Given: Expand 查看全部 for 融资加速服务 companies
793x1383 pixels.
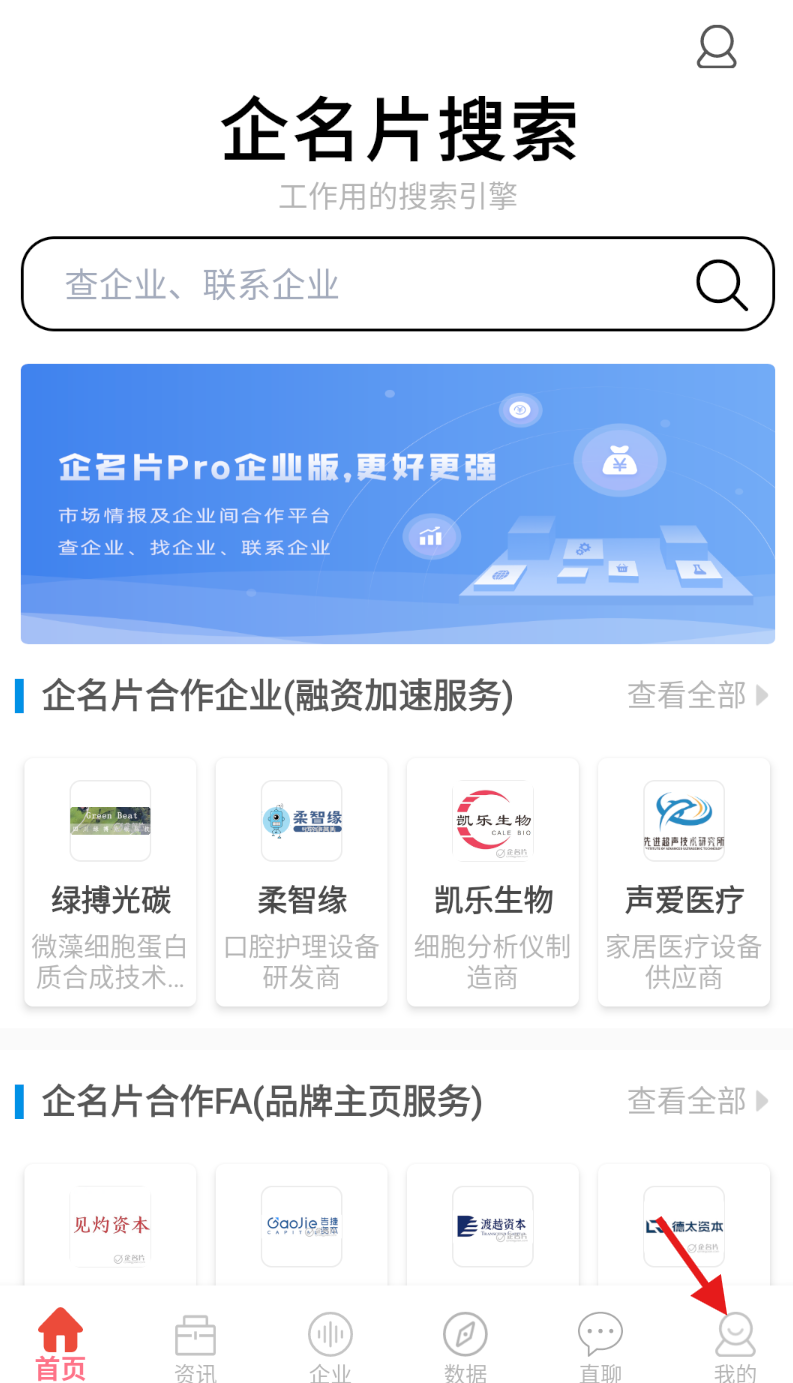Looking at the screenshot, I should point(688,696).
